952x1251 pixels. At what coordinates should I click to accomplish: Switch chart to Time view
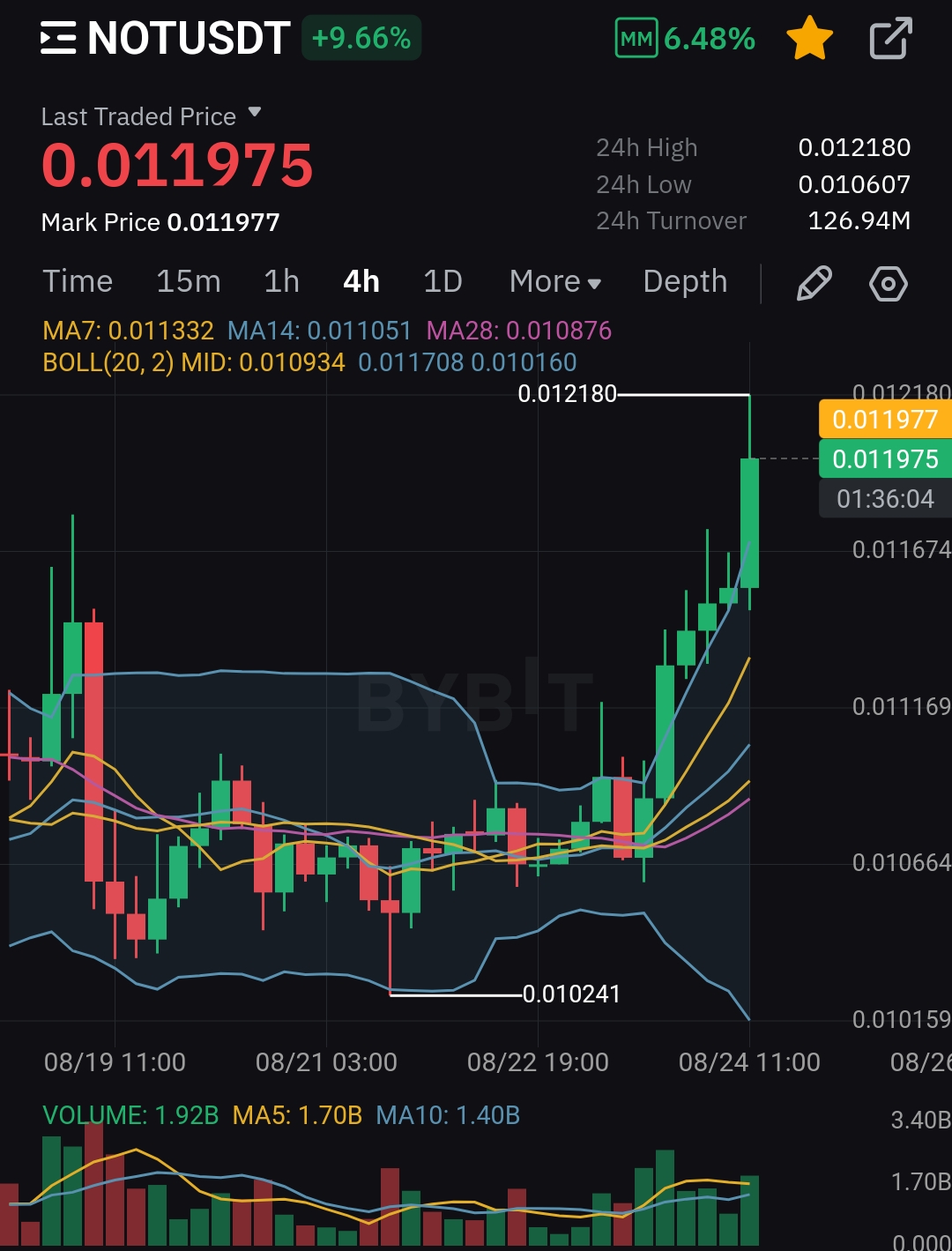78,281
